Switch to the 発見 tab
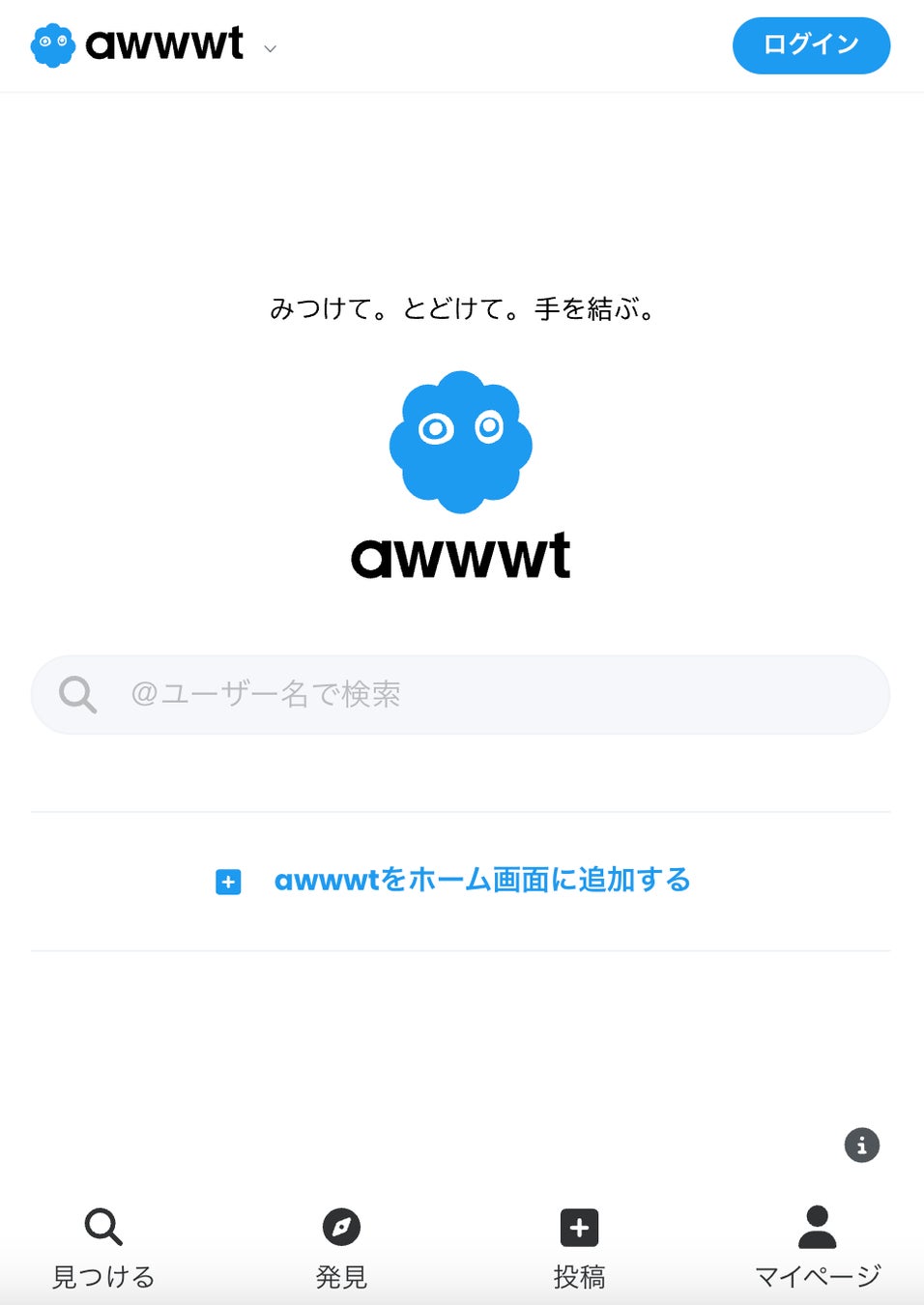This screenshot has width=924, height=1305. tap(341, 1247)
